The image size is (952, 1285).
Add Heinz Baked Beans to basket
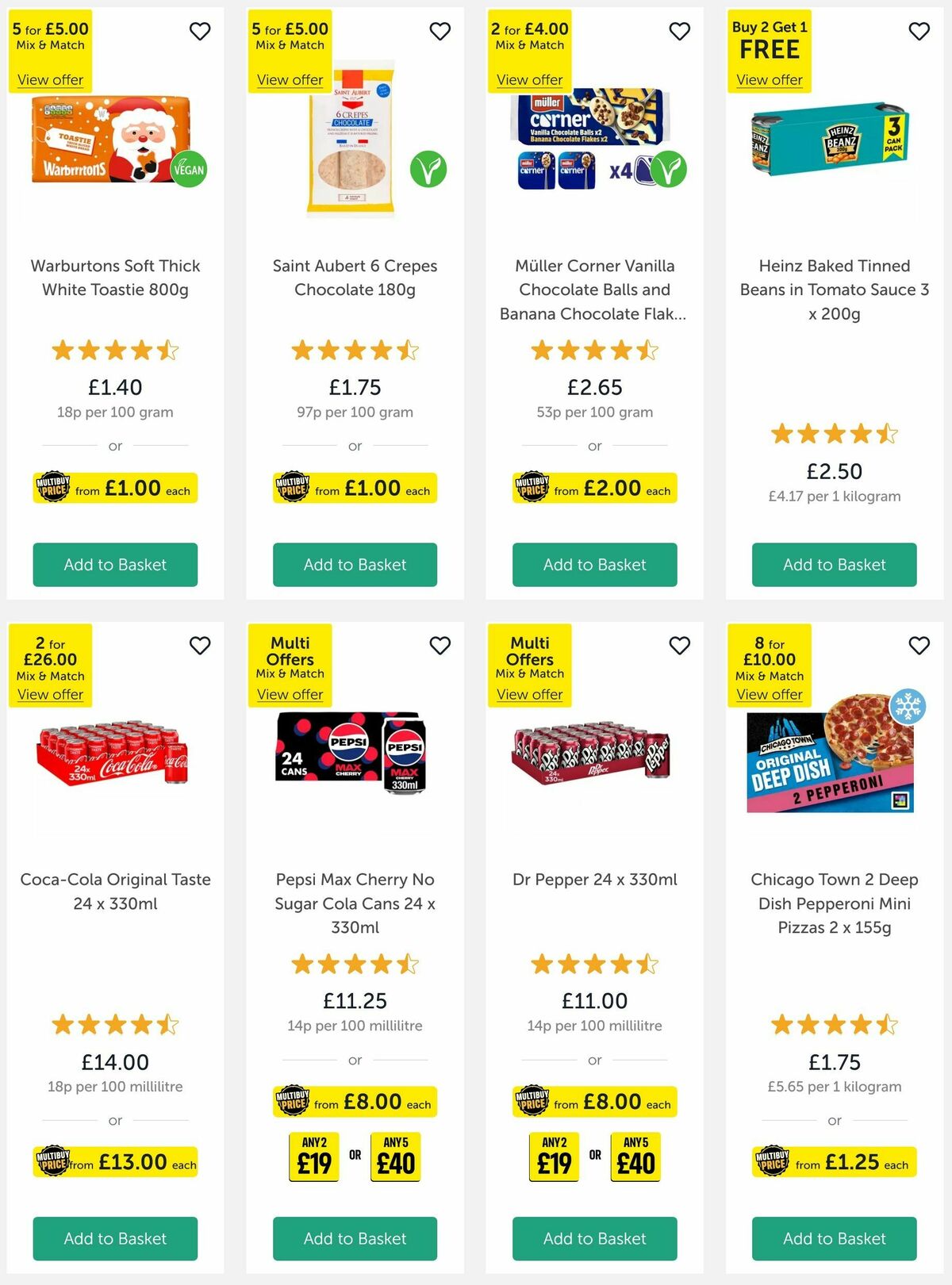tap(834, 565)
